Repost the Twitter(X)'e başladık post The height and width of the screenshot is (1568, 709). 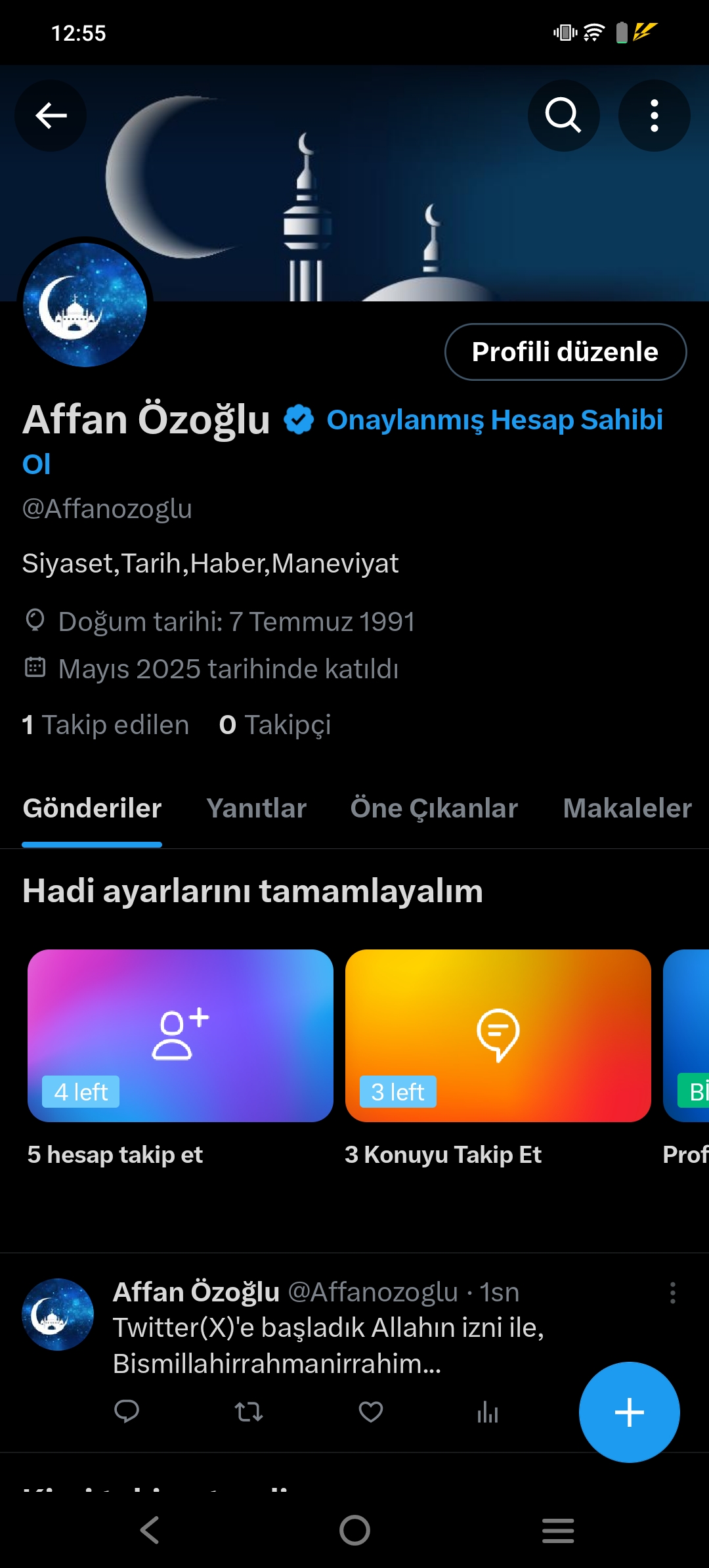[249, 1411]
